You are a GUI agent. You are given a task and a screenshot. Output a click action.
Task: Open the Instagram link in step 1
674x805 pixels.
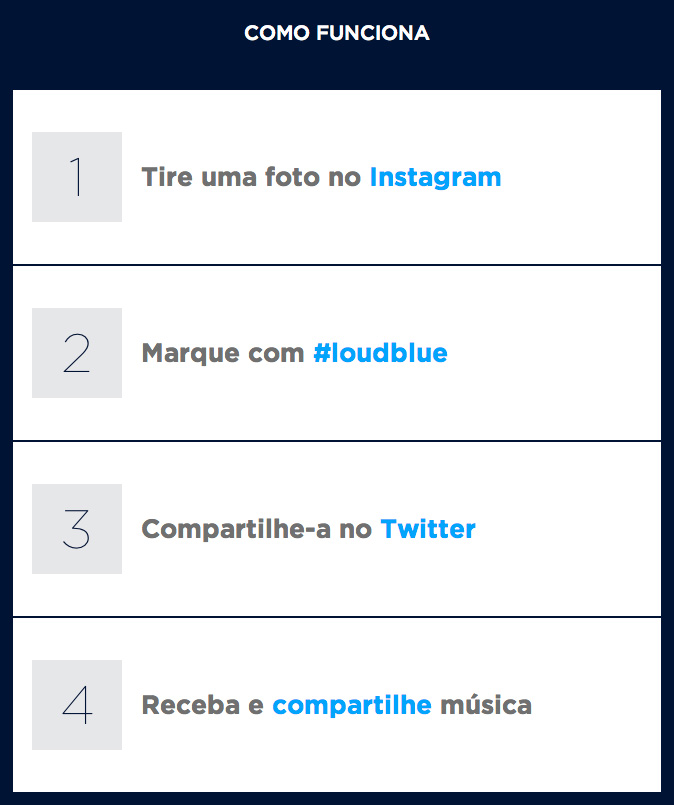pos(435,178)
